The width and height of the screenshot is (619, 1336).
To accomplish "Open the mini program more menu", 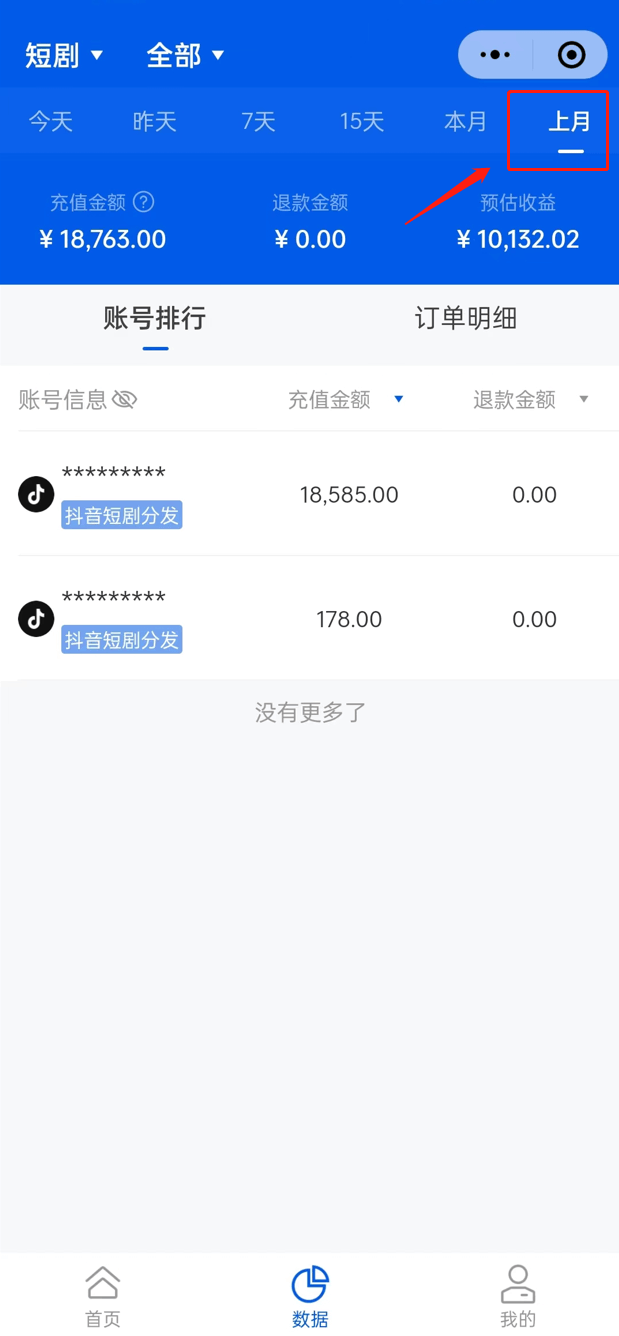I will click(x=495, y=55).
